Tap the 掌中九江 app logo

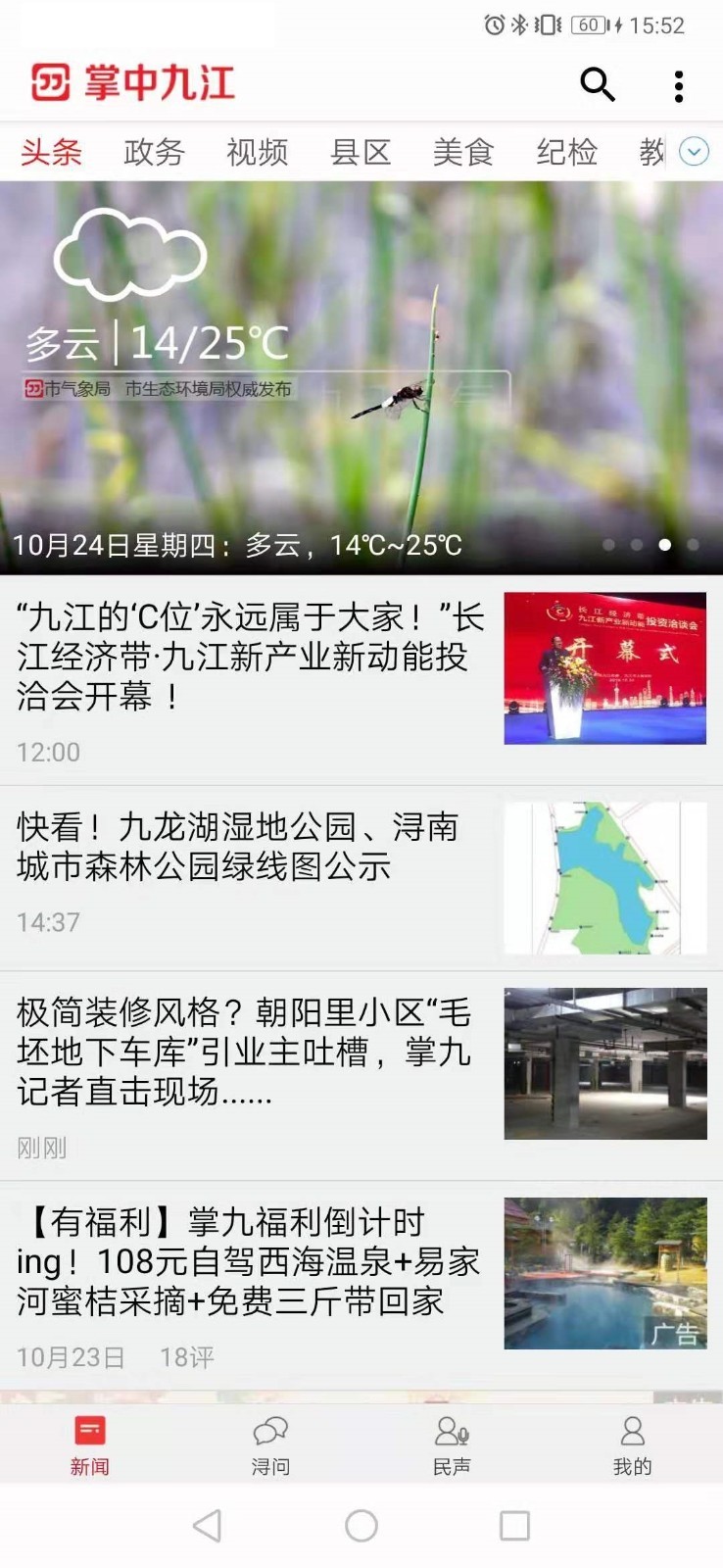click(x=132, y=83)
